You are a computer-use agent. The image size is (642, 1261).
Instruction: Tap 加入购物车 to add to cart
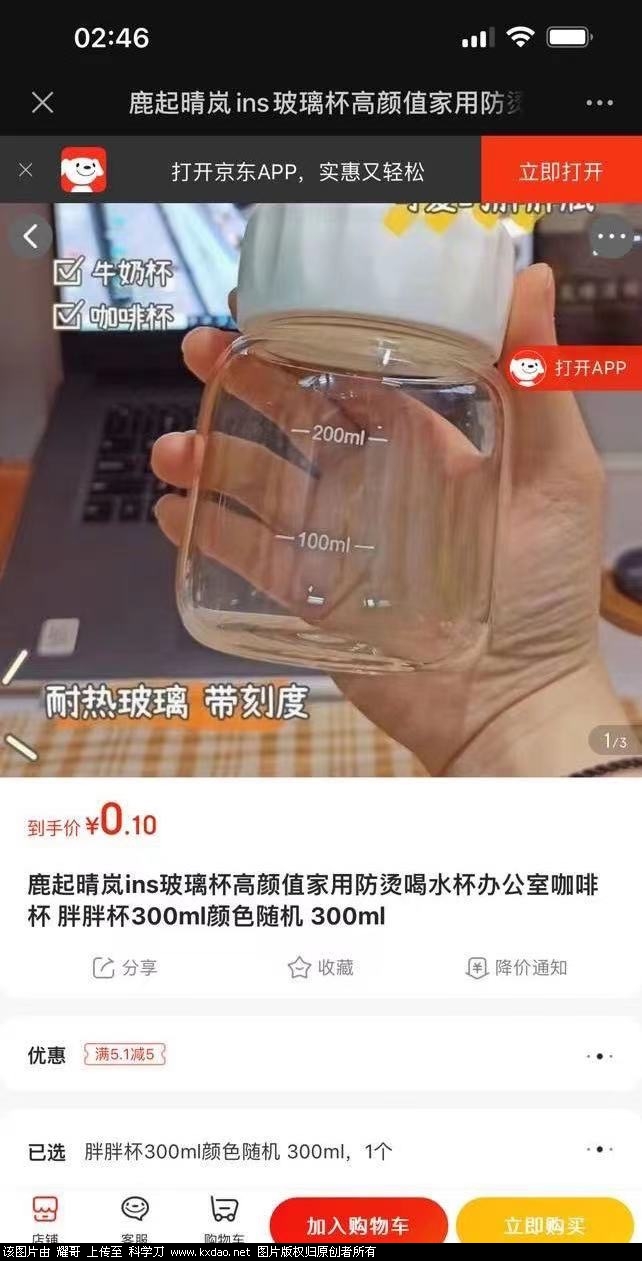pos(357,1224)
